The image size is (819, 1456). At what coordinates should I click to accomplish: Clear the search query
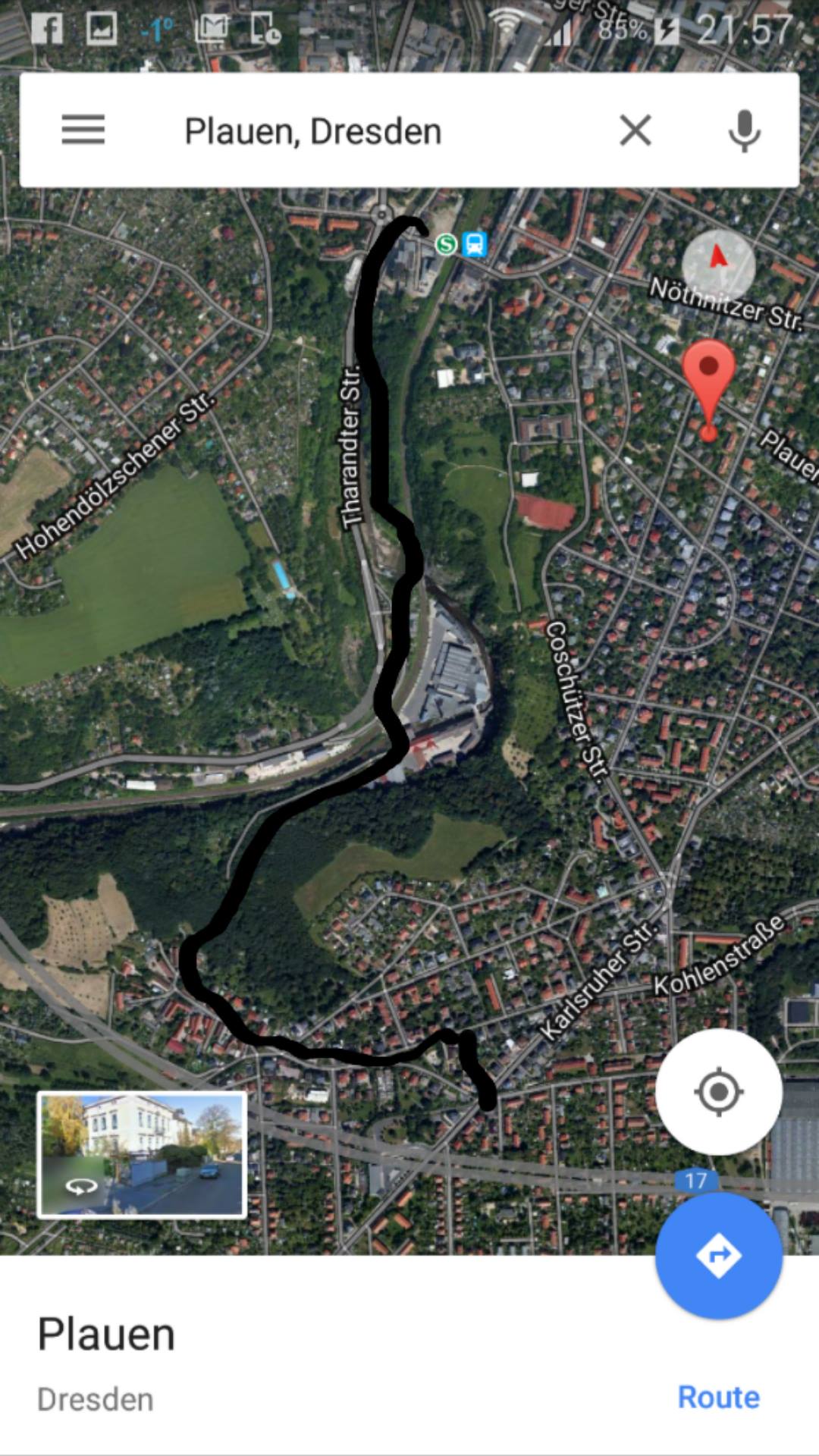(635, 130)
